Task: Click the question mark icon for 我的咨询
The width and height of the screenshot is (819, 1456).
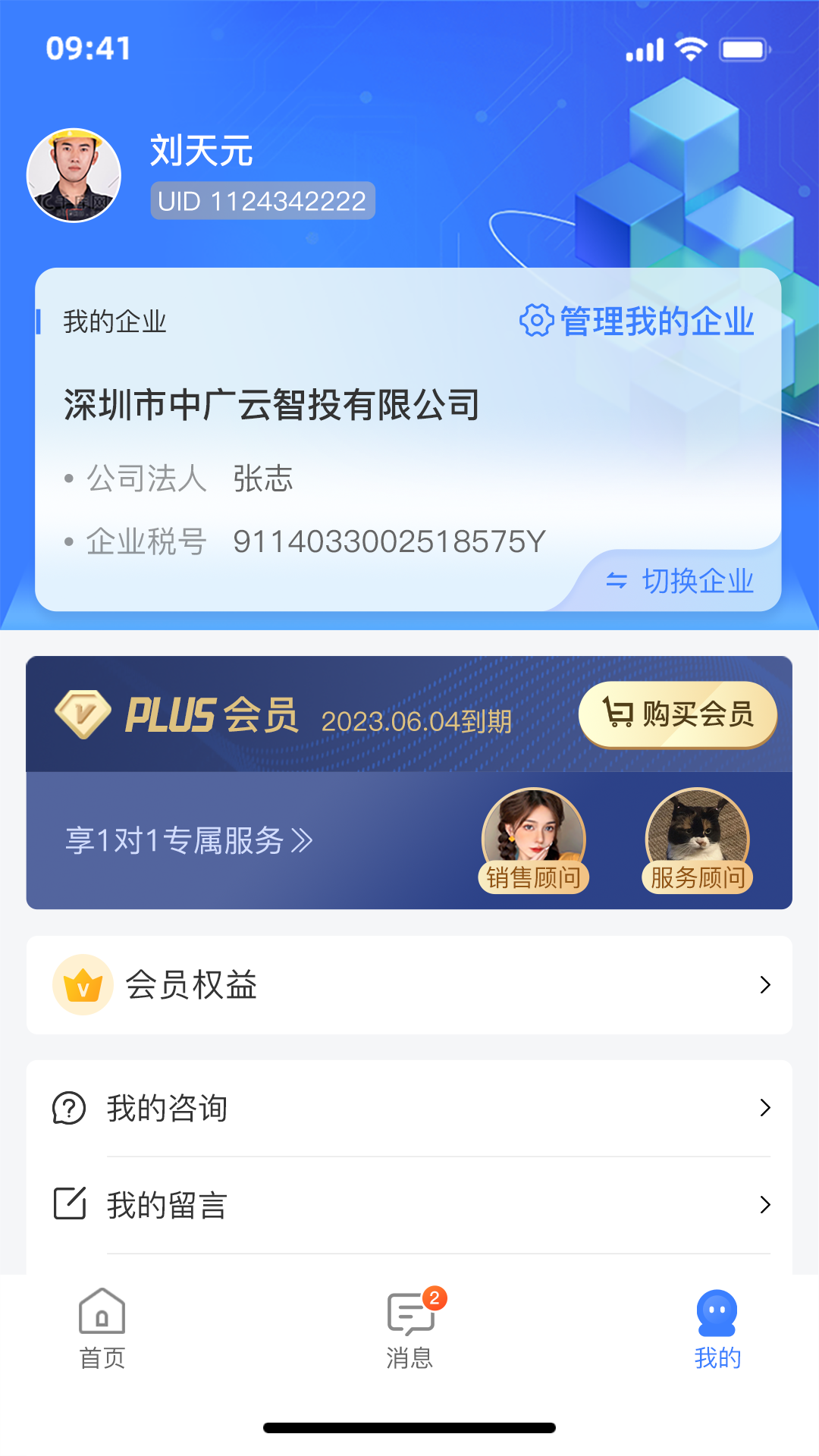Action: pyautogui.click(x=68, y=1107)
